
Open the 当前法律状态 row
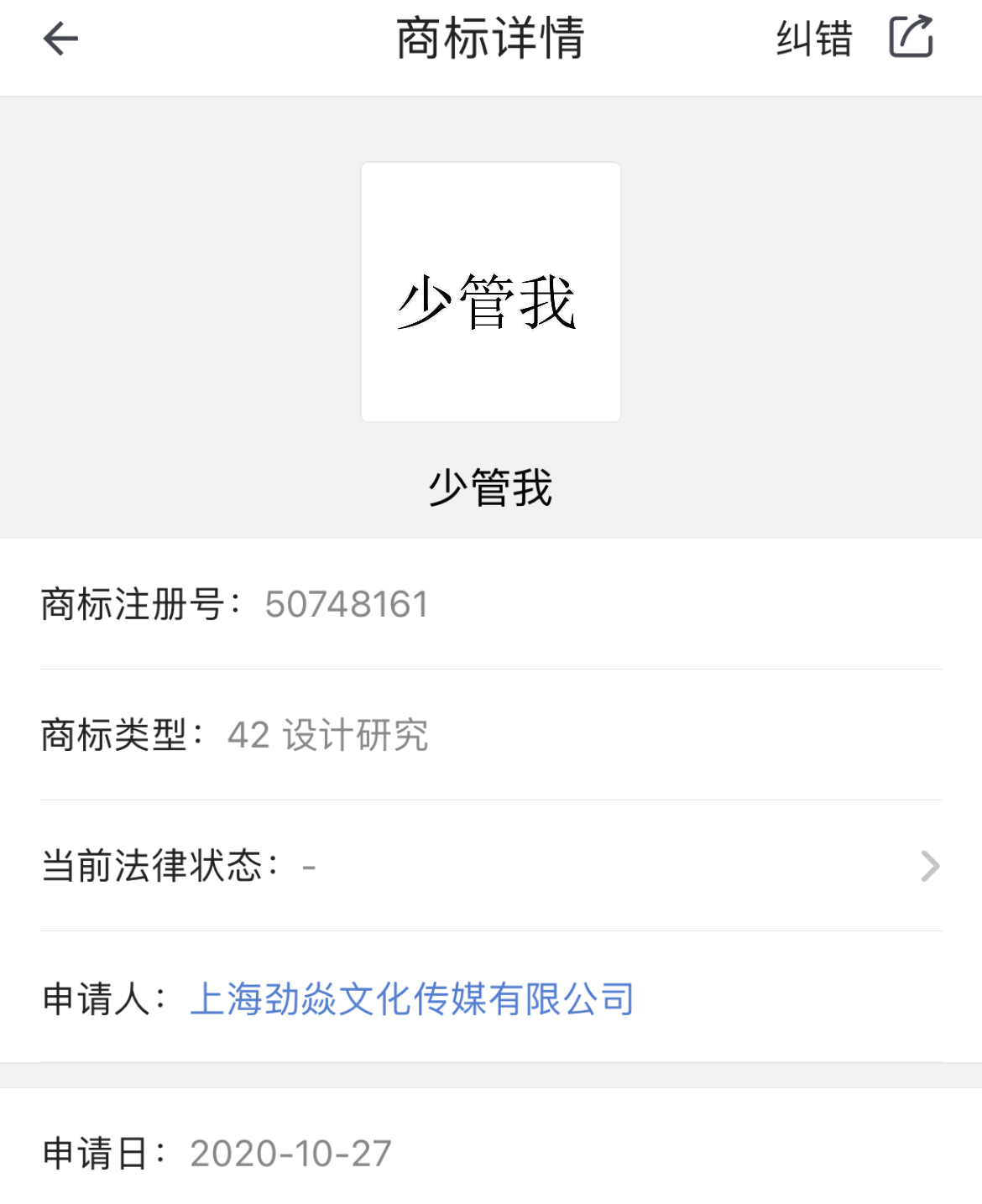(490, 866)
